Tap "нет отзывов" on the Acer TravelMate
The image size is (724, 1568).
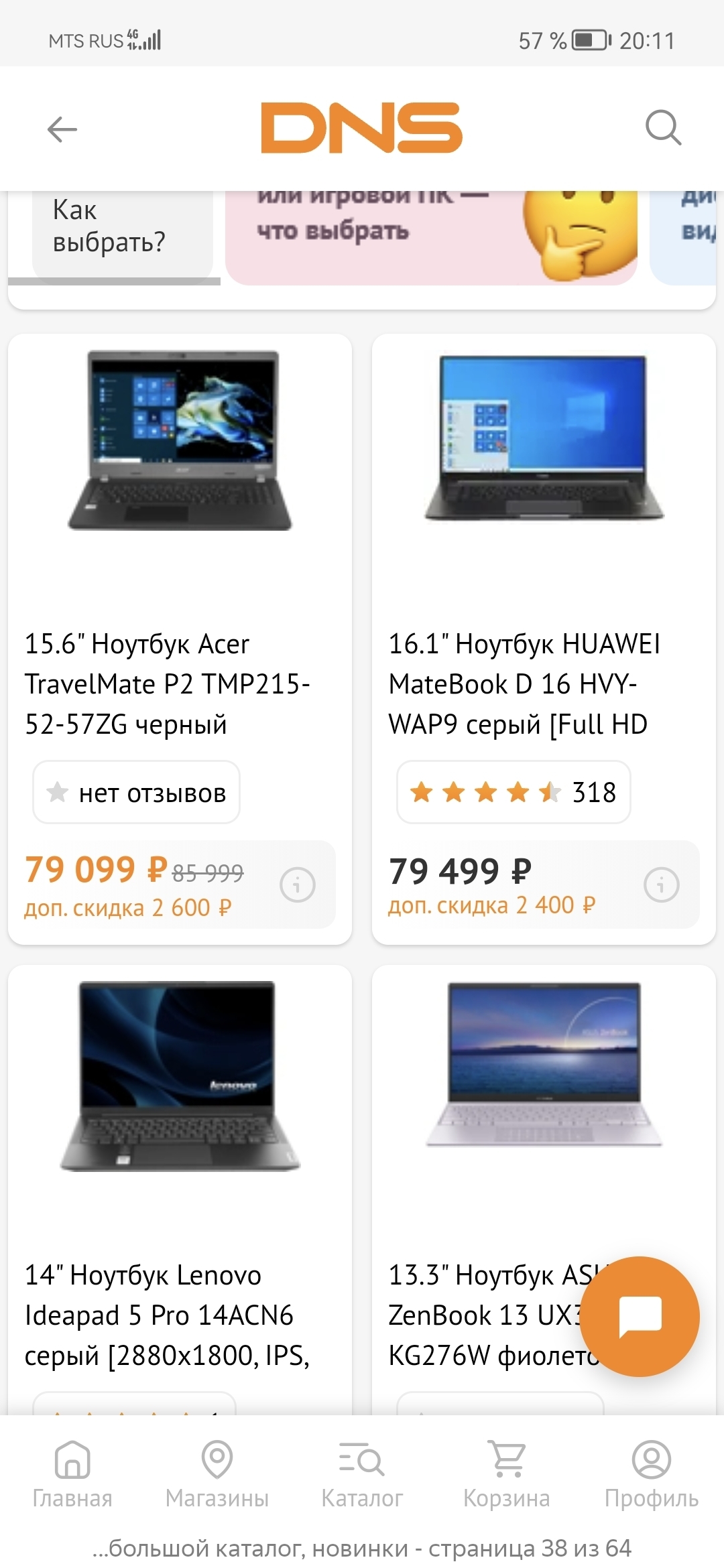point(137,793)
